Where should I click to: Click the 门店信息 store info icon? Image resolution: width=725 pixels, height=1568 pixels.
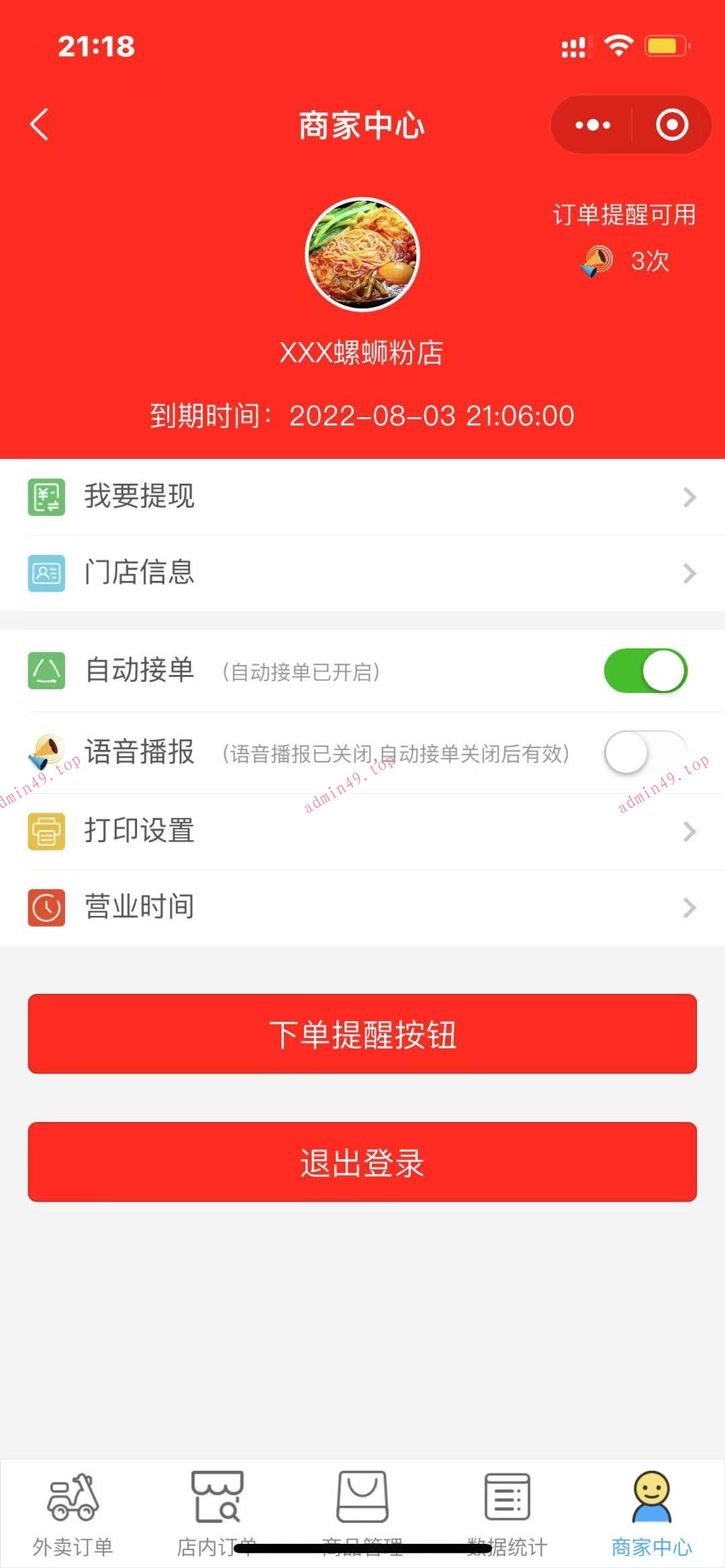(x=46, y=573)
